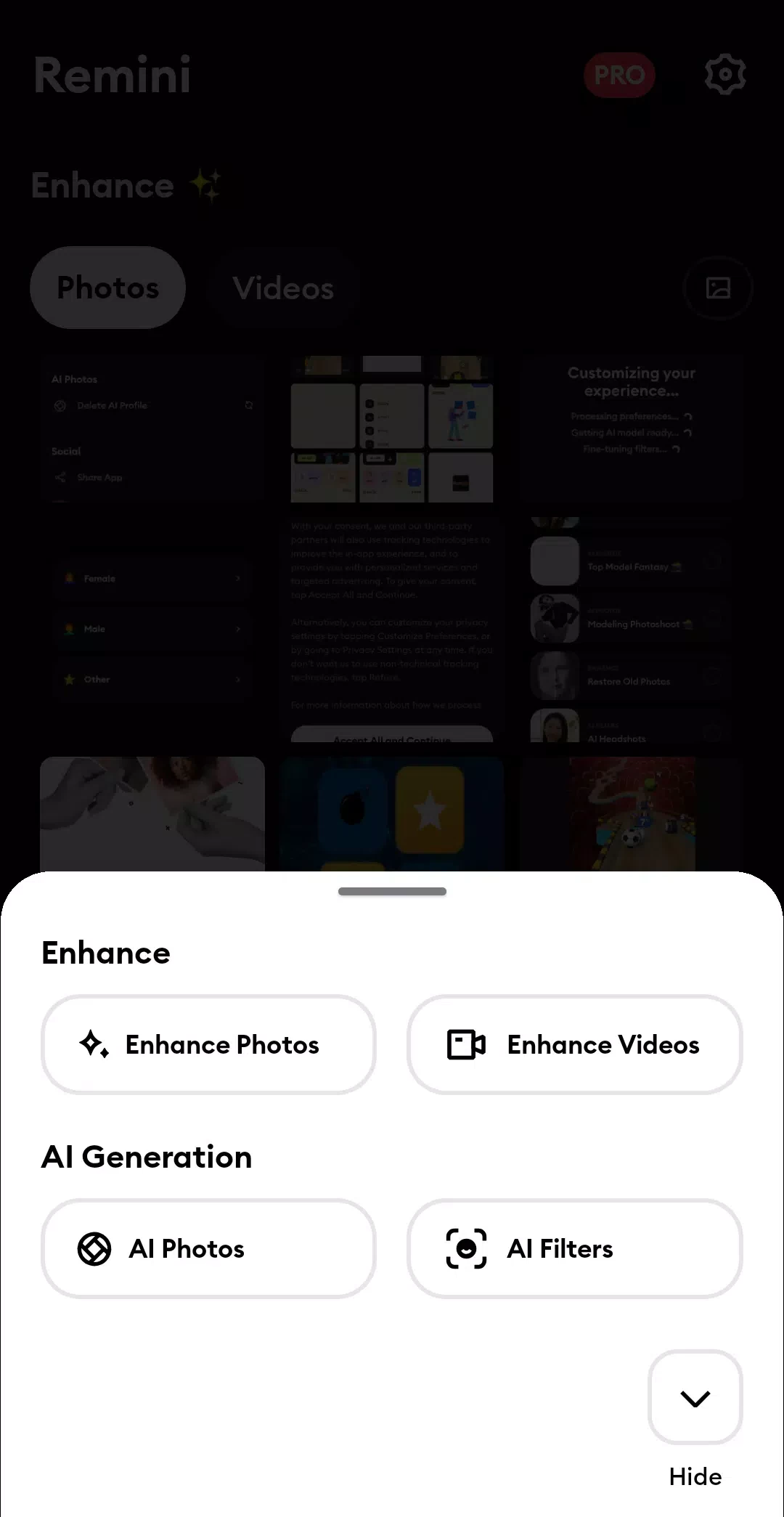The height and width of the screenshot is (1517, 784).
Task: Hide the bottom sheet with chevron button
Action: tap(695, 1398)
